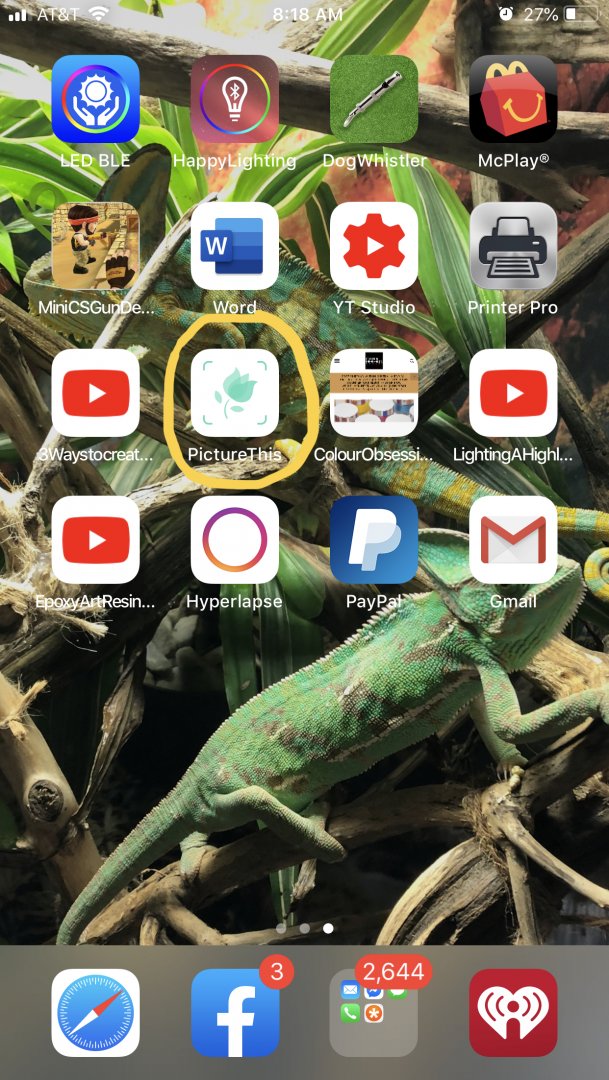Launch the Hyperlapse app
Screen dimensions: 609x1080
click(x=234, y=540)
